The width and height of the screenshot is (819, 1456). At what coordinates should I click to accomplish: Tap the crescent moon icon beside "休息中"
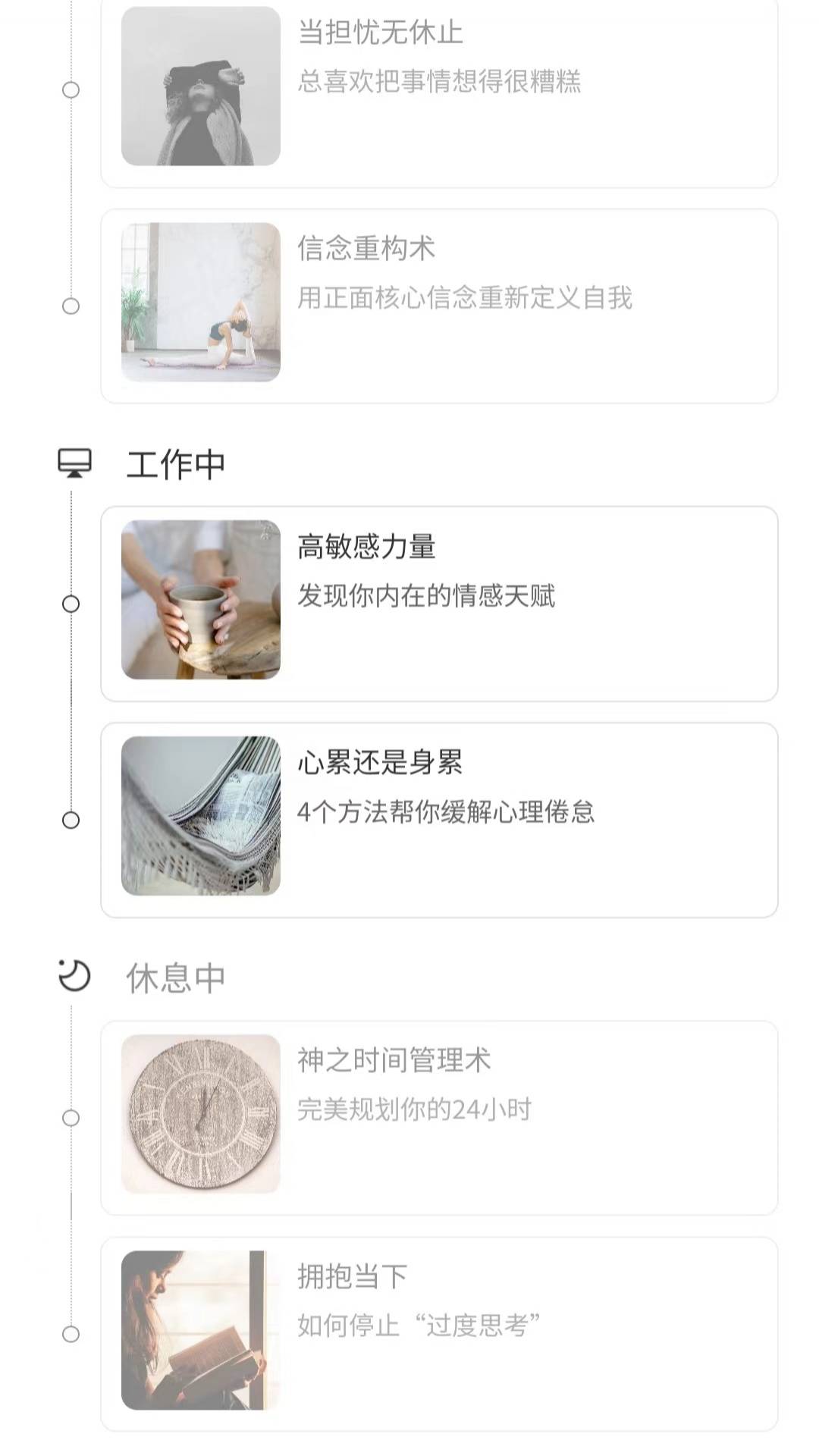(x=73, y=974)
